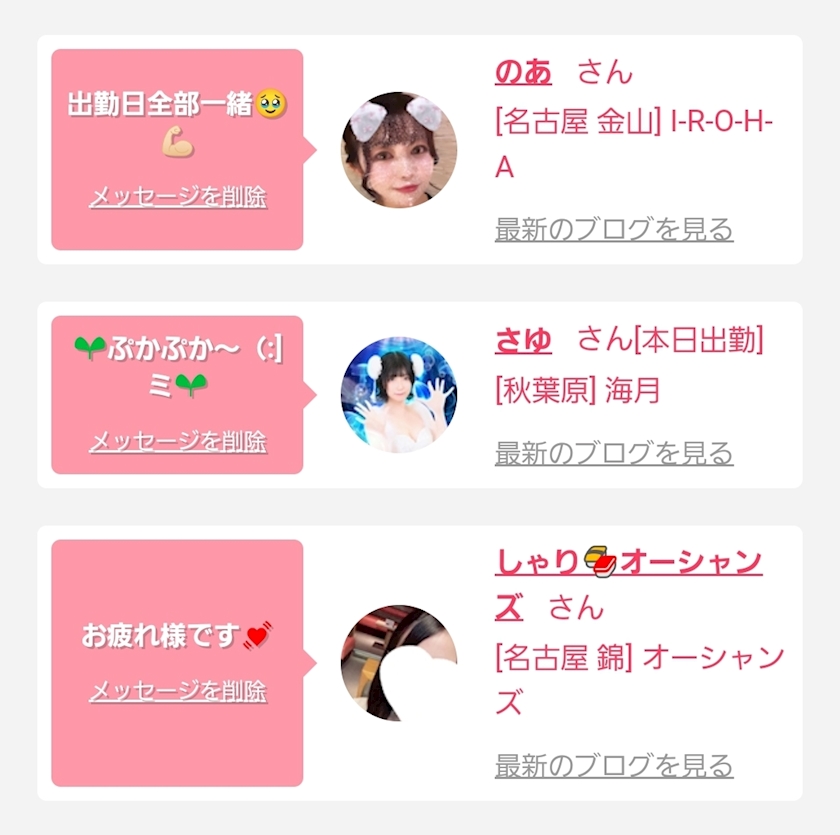Tap のあ's profile photo
The image size is (840, 835).
399,150
